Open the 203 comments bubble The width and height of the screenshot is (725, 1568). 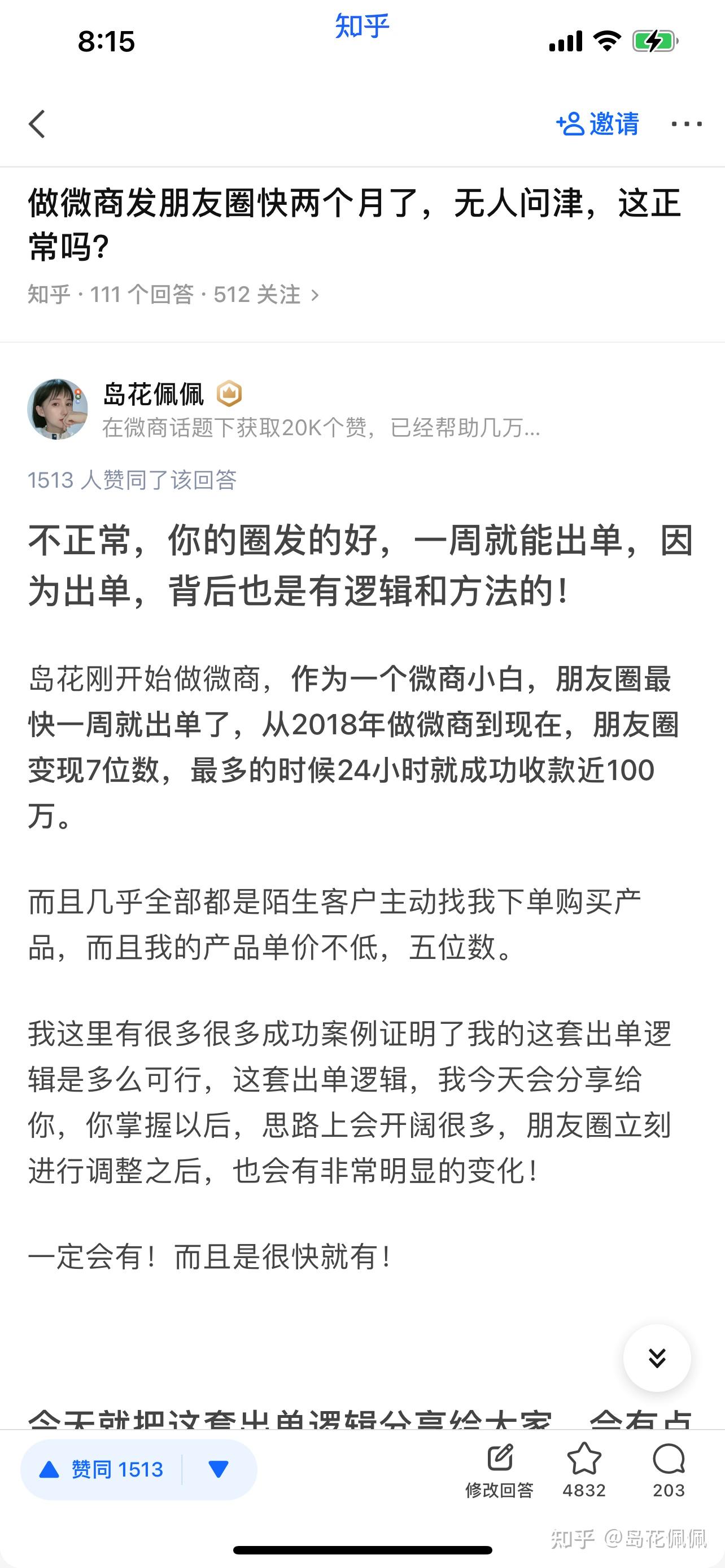pyautogui.click(x=669, y=1469)
